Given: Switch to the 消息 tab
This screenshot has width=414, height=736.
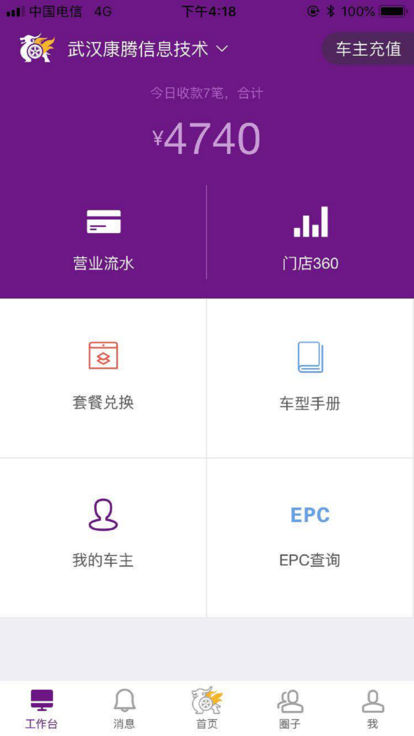Looking at the screenshot, I should point(124,709).
